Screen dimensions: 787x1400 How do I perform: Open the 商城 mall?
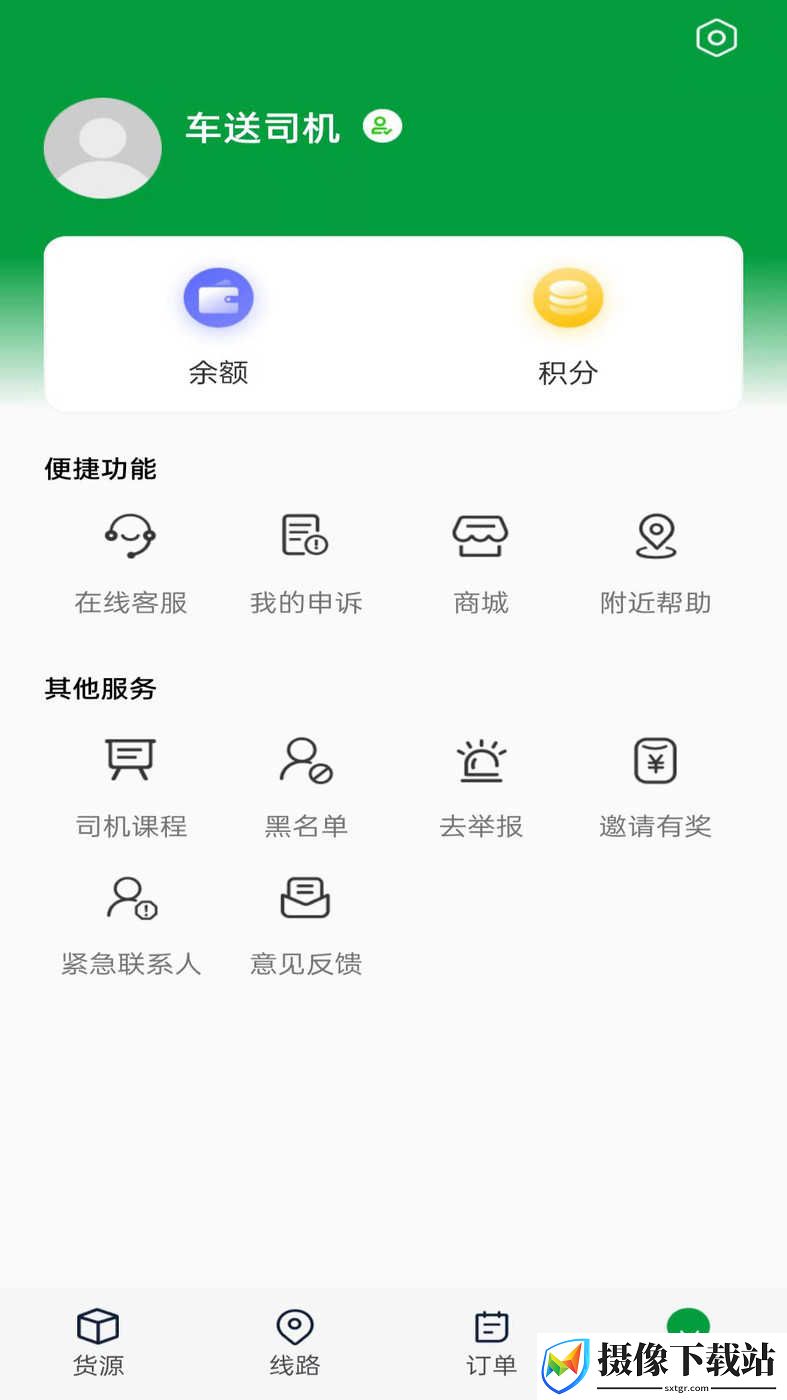pyautogui.click(x=481, y=564)
